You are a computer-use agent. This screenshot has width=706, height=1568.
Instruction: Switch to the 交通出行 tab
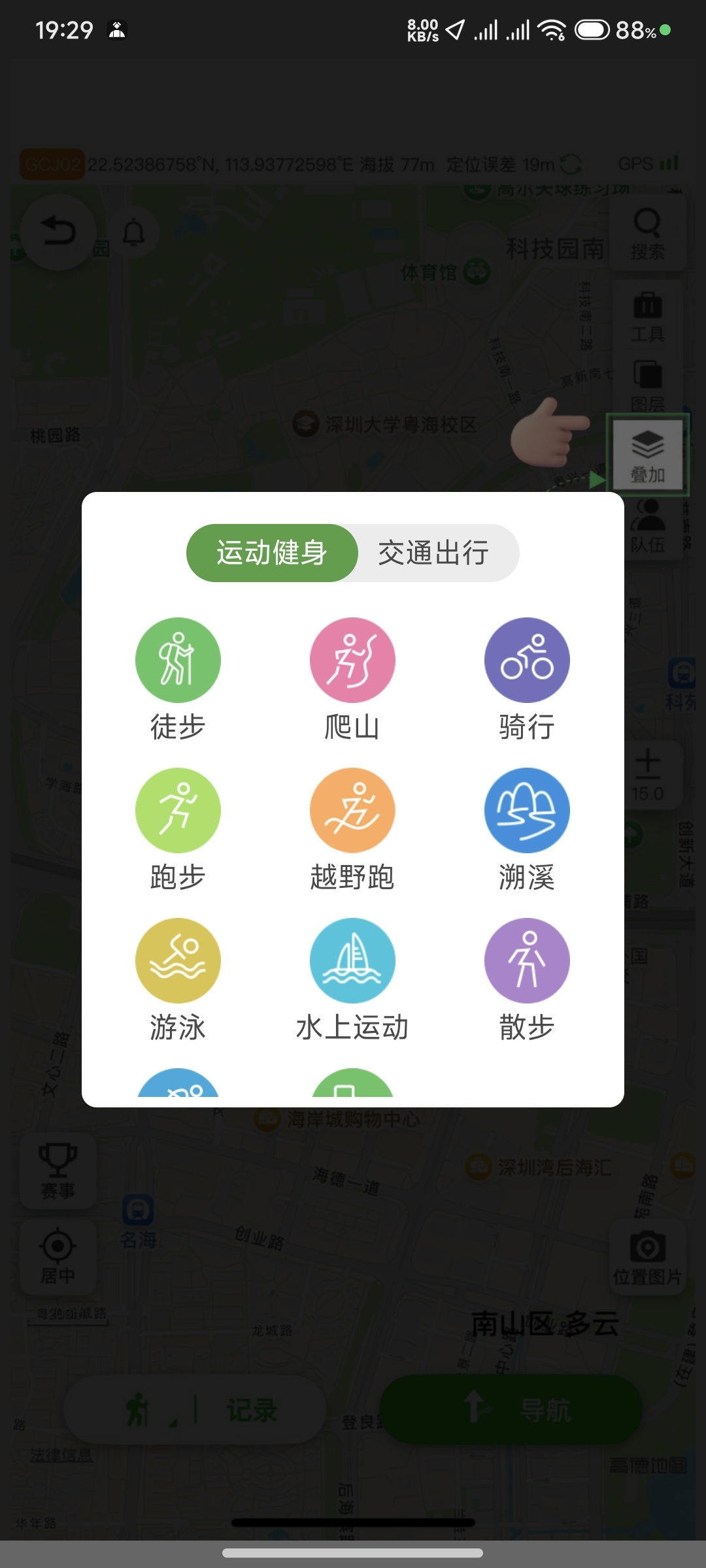(x=433, y=553)
